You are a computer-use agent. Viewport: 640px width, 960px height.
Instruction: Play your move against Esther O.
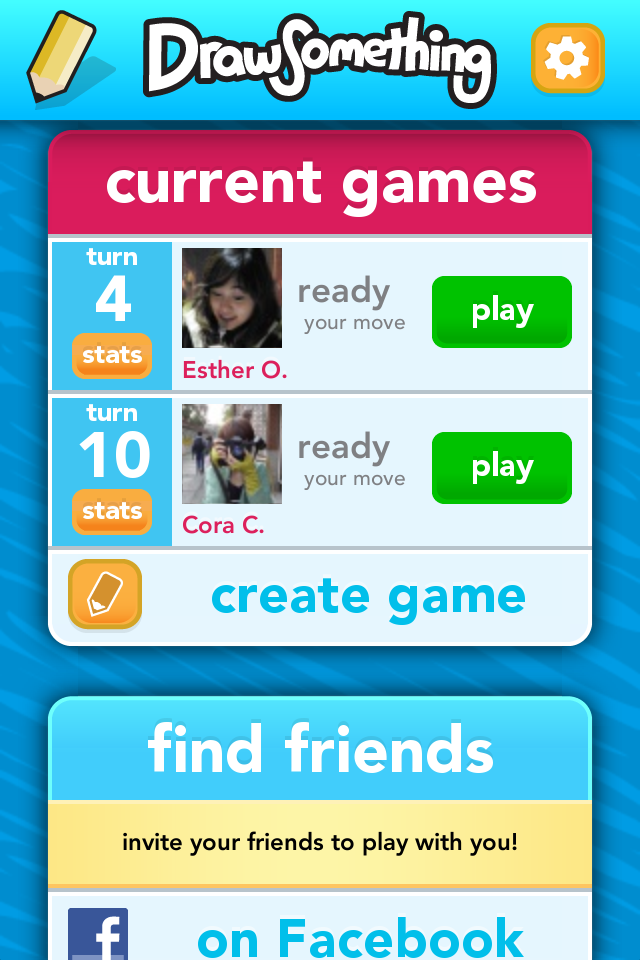click(501, 312)
